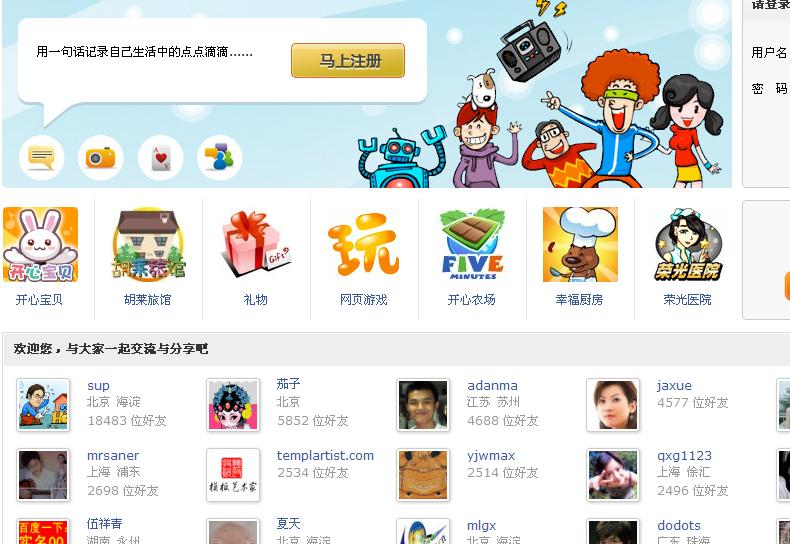
Task: Open 茄子's profile page
Action: (288, 384)
